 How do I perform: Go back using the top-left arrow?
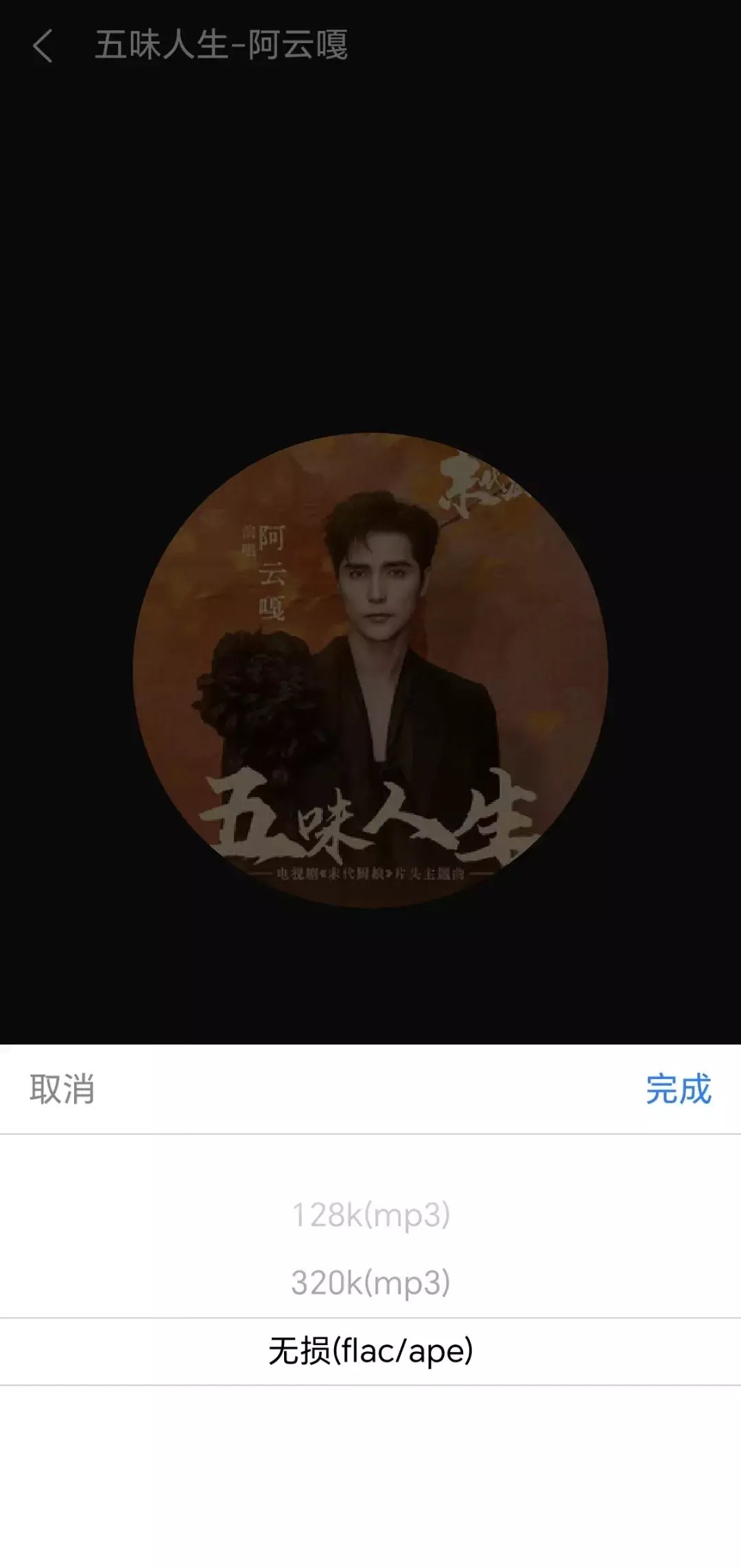click(43, 47)
